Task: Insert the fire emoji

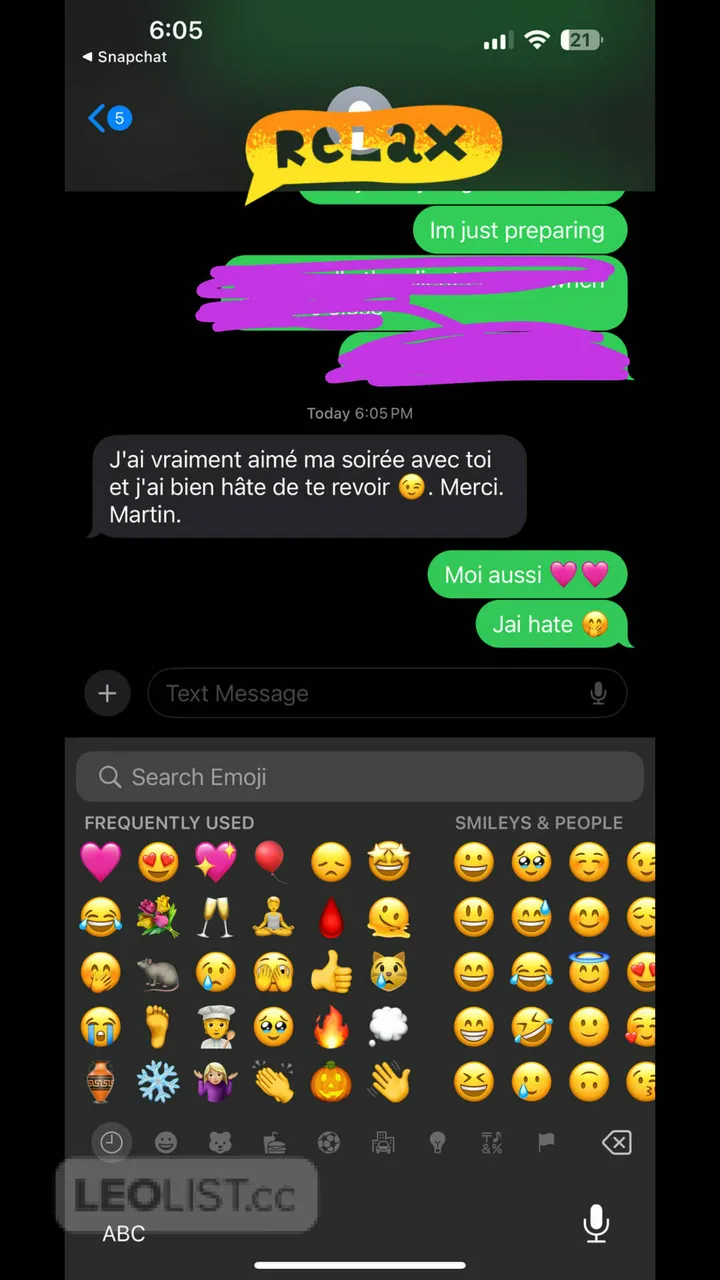Action: point(331,1027)
